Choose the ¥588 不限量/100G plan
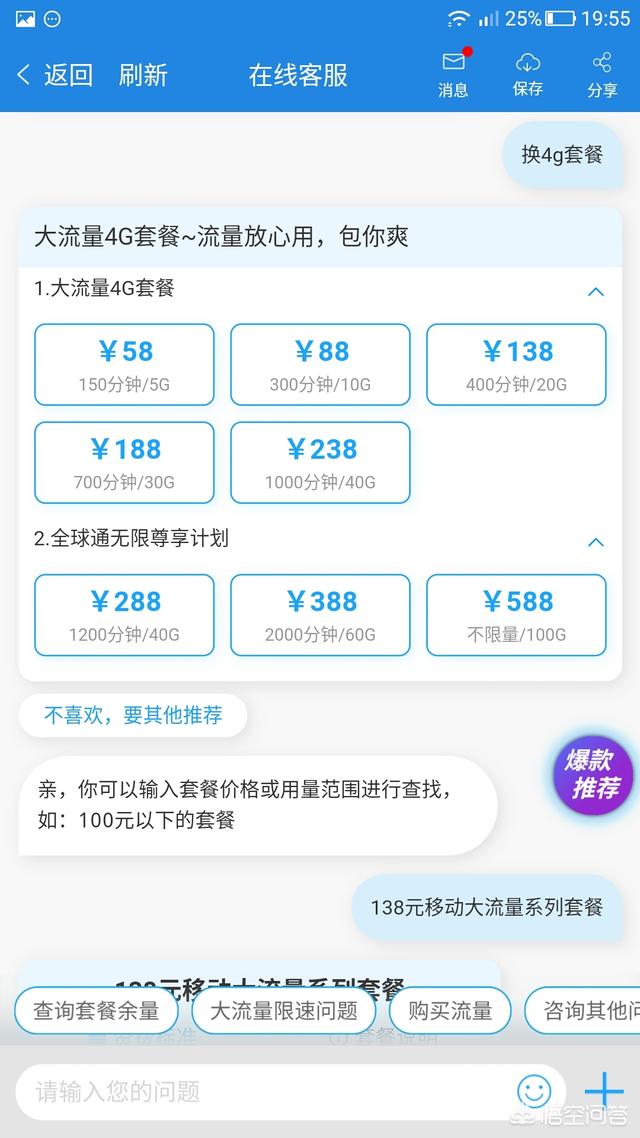The image size is (640, 1138). pyautogui.click(x=516, y=615)
